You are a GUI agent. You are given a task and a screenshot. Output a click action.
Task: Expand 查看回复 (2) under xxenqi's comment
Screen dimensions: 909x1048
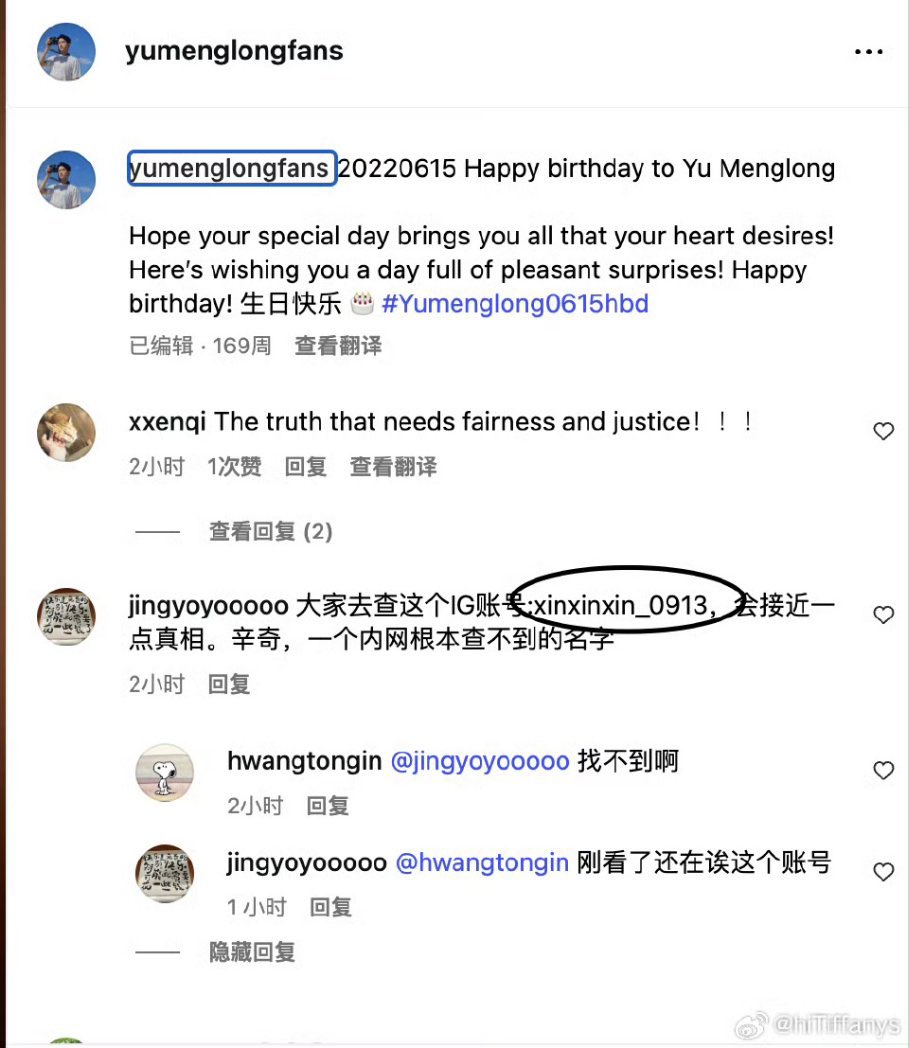[x=270, y=532]
